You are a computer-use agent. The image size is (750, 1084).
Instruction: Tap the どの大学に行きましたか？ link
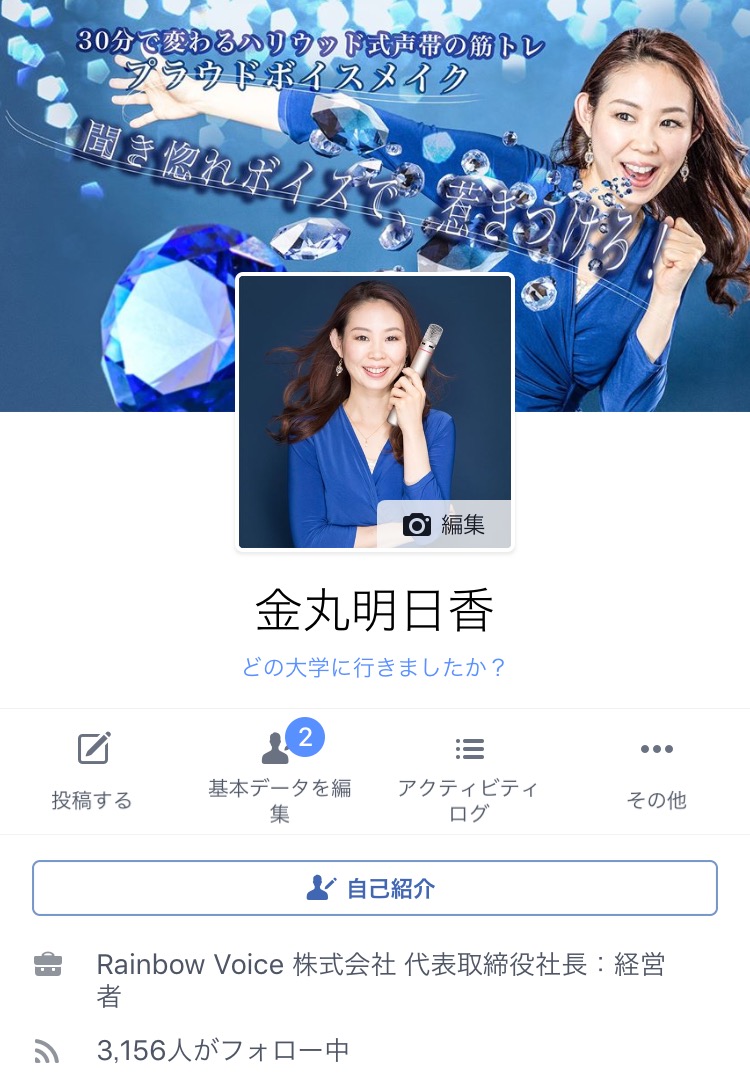373,667
